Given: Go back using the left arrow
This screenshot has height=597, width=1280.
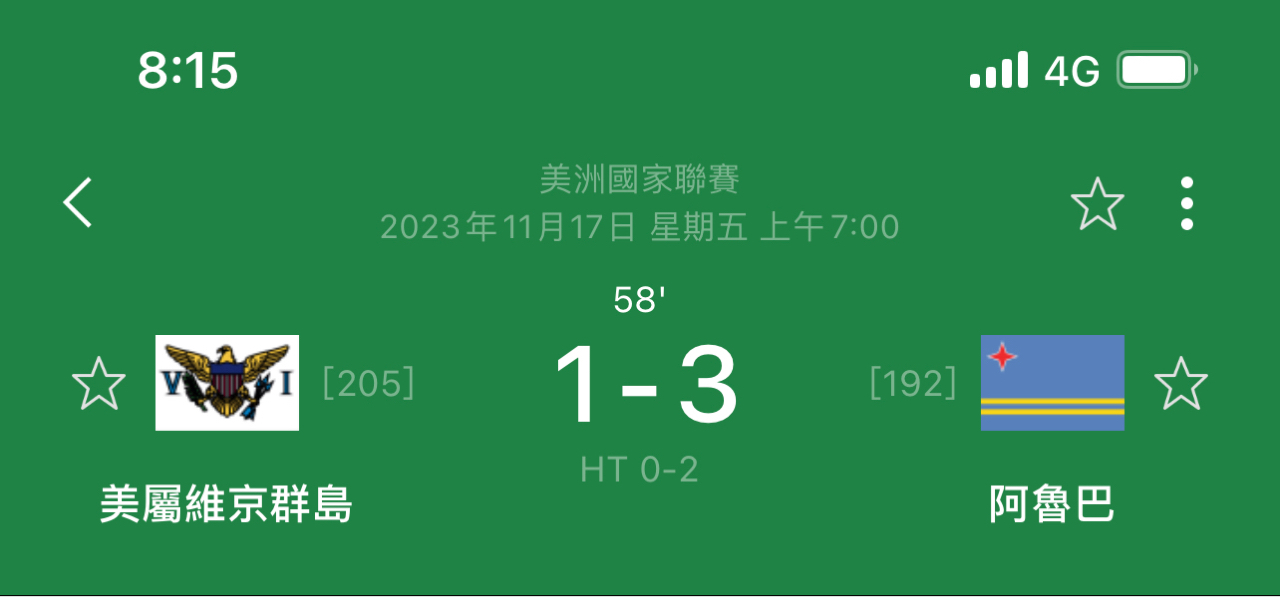Looking at the screenshot, I should (x=78, y=203).
